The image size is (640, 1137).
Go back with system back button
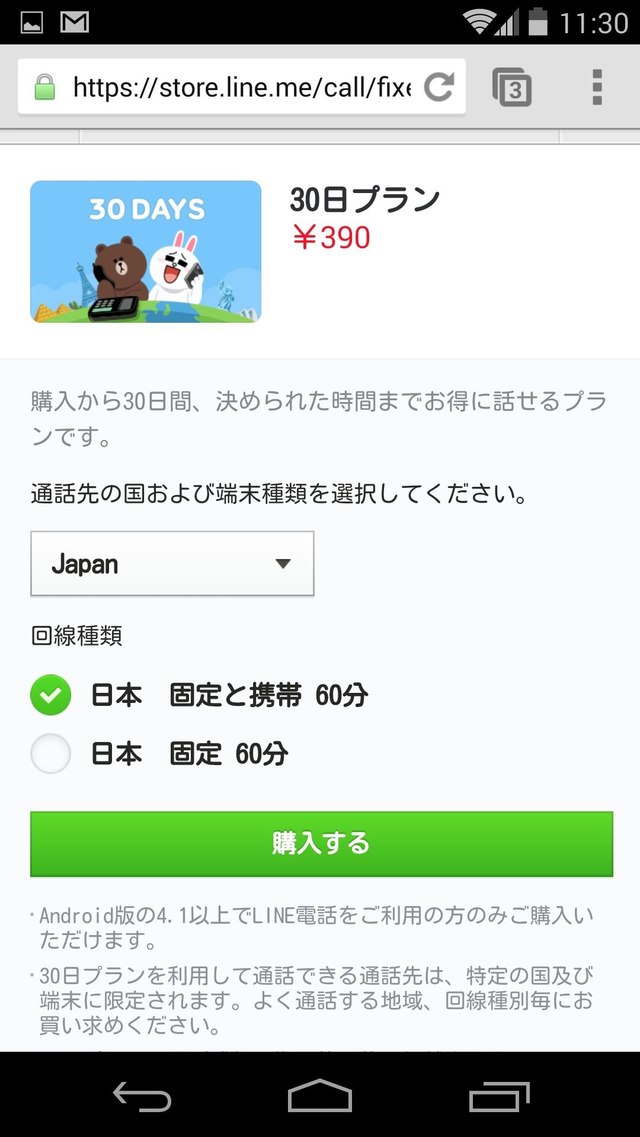tap(140, 1096)
